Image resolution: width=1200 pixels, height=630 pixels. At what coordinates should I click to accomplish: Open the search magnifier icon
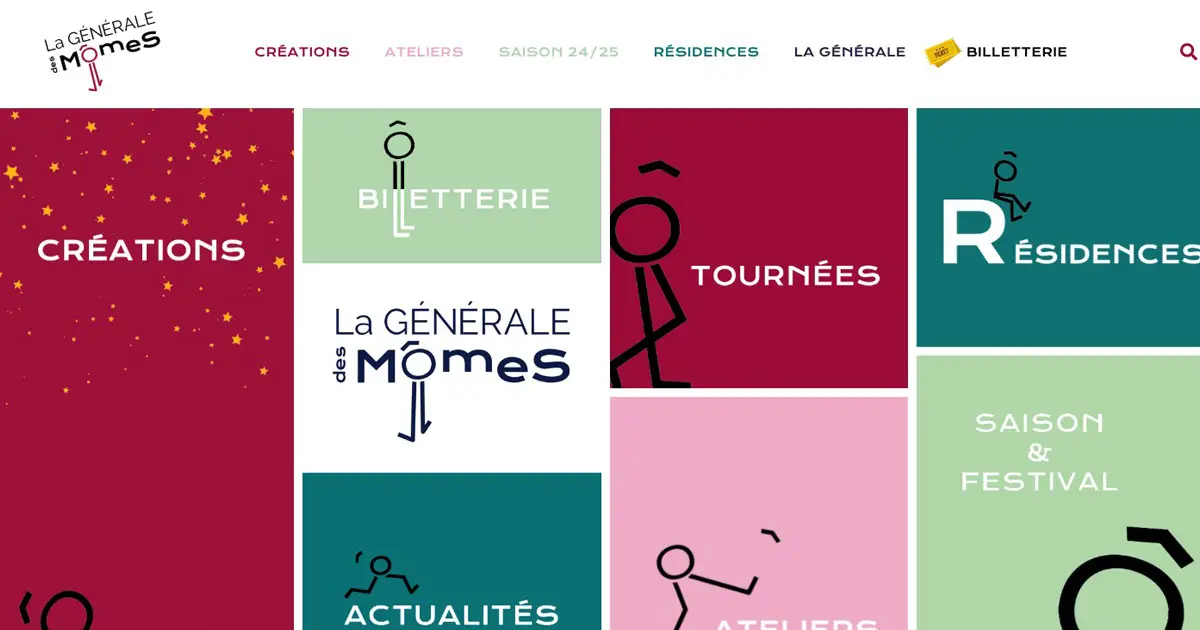click(x=1188, y=51)
